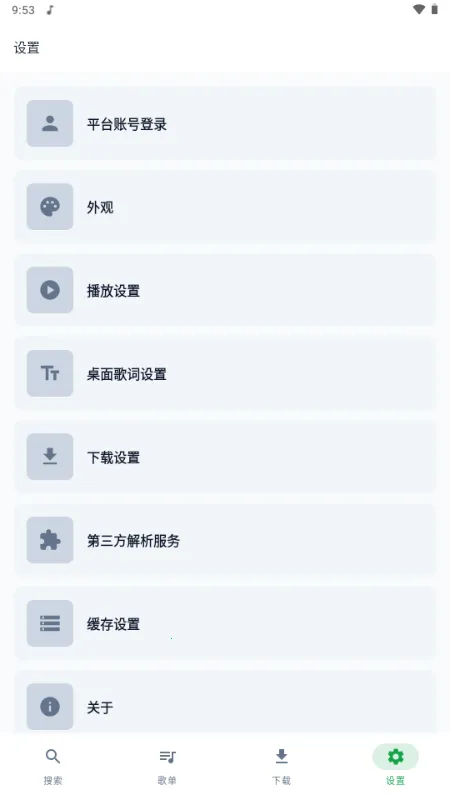Image resolution: width=450 pixels, height=800 pixels.
Task: Open 下载设置 download settings
Action: coord(225,457)
